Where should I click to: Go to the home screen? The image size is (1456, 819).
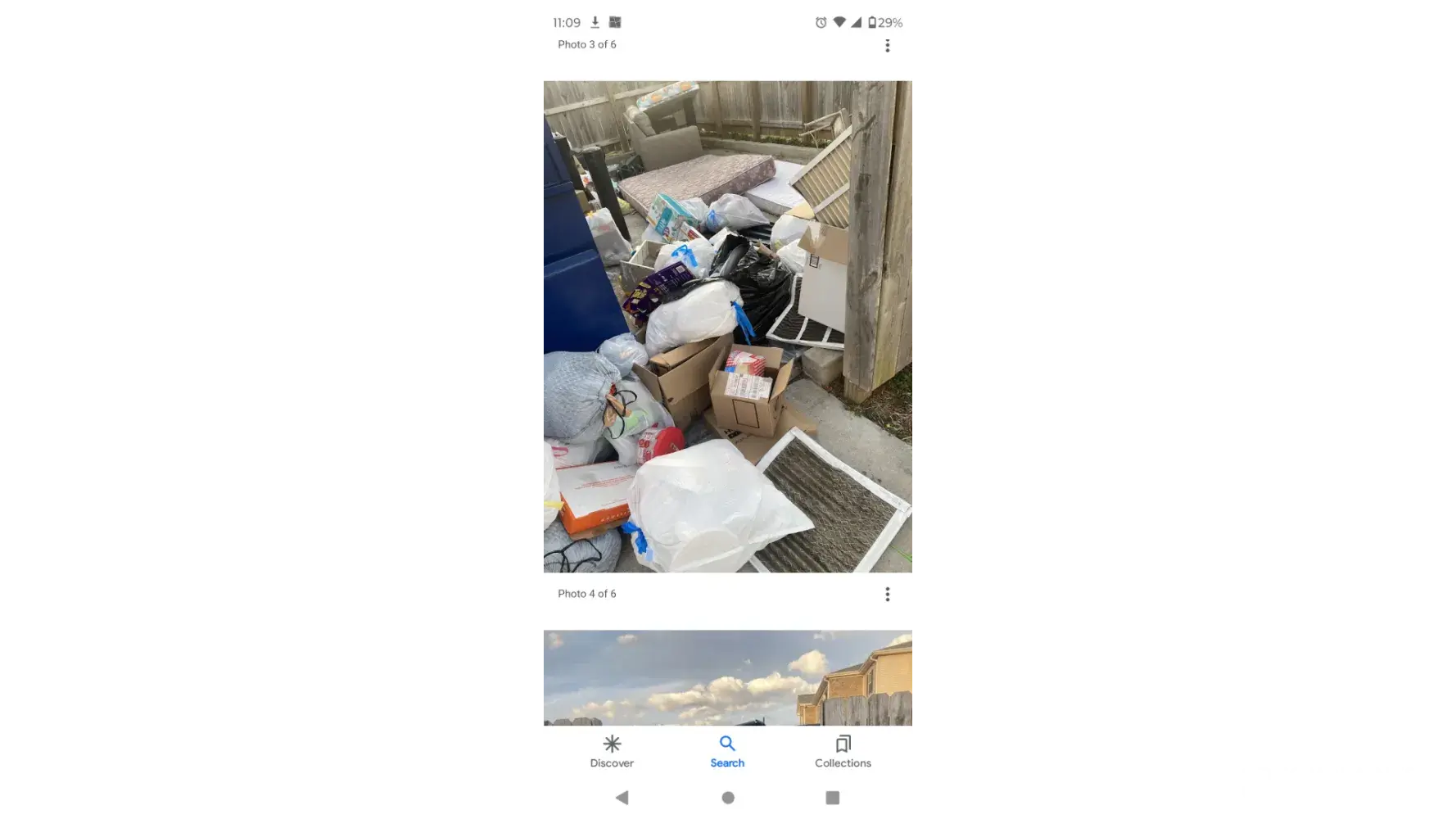coord(727,798)
